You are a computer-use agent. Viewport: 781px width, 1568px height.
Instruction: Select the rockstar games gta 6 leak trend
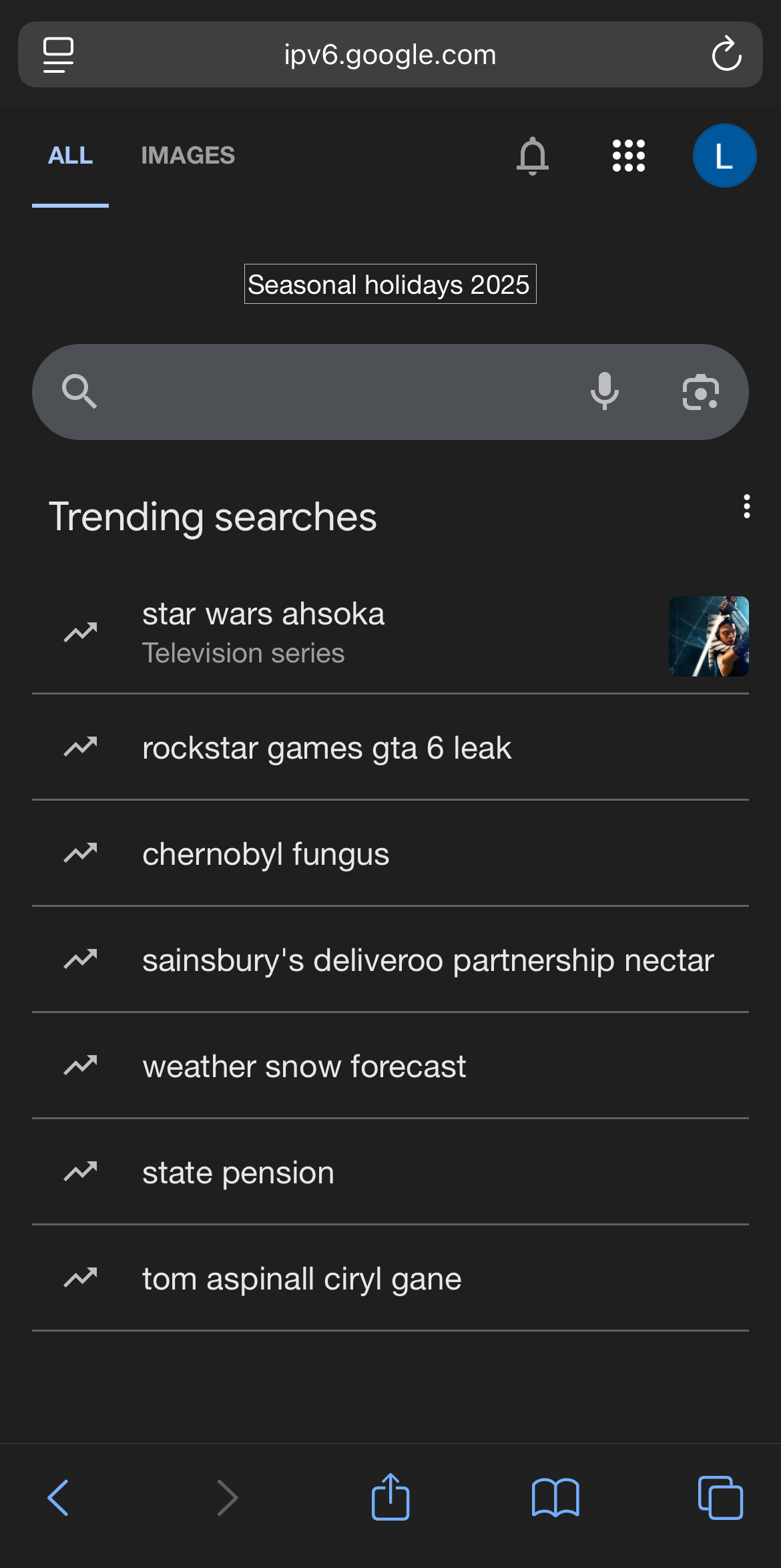[326, 748]
